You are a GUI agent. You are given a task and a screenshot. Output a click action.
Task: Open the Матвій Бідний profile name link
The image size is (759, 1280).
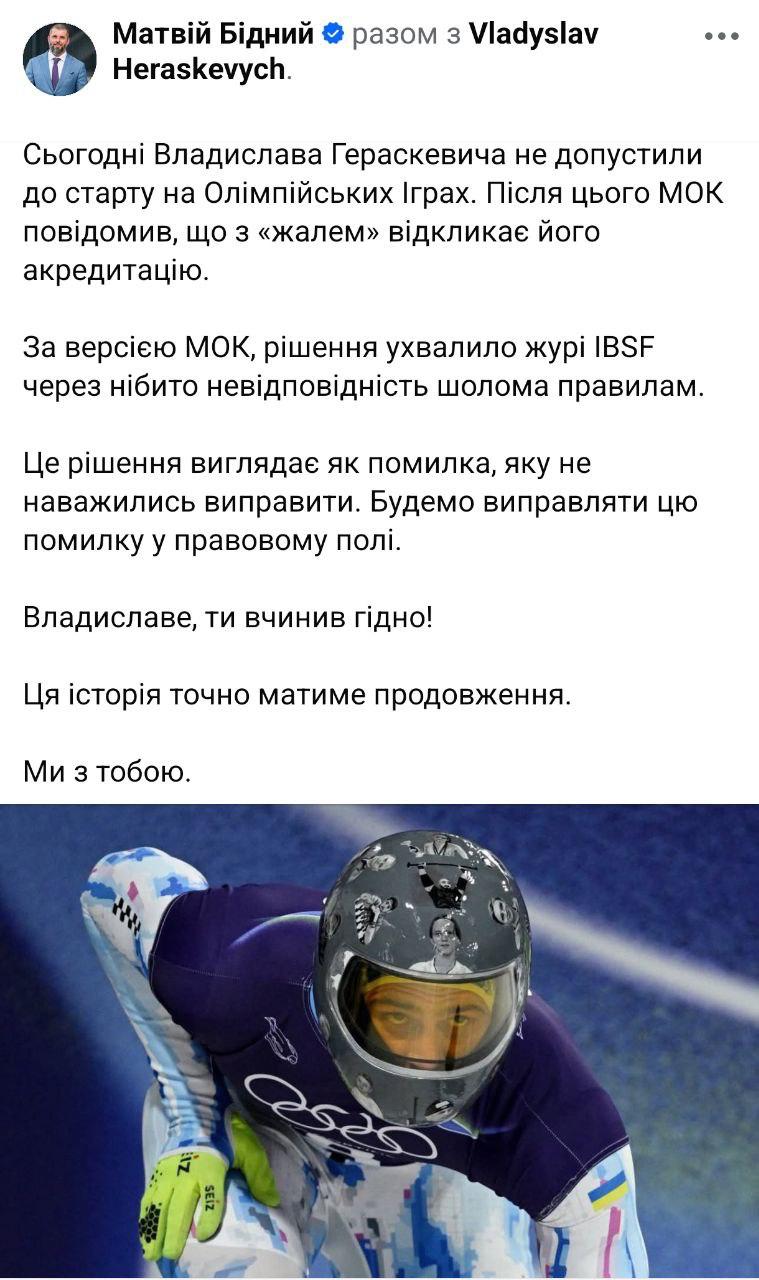point(214,34)
